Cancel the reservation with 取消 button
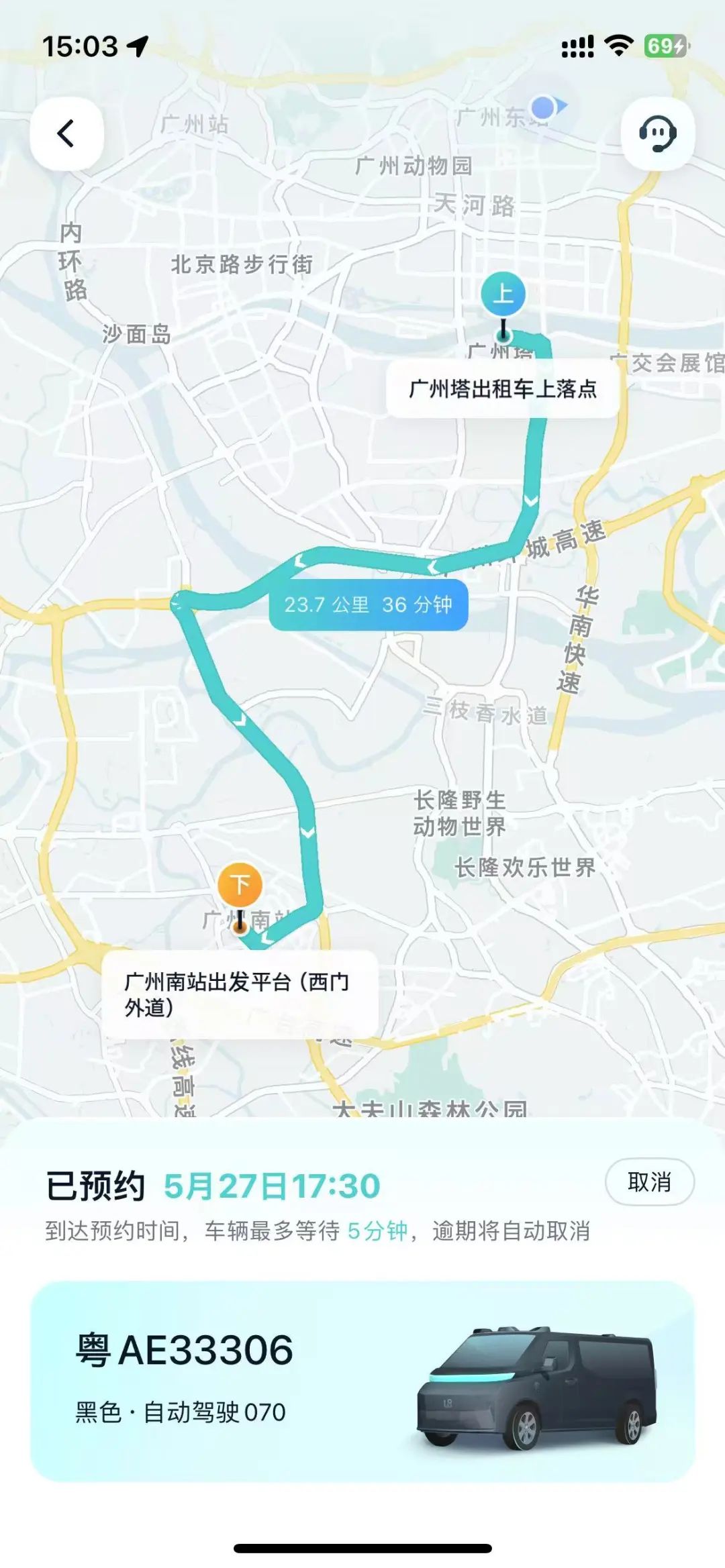Screen dimensions: 725x1568 pos(649,1182)
